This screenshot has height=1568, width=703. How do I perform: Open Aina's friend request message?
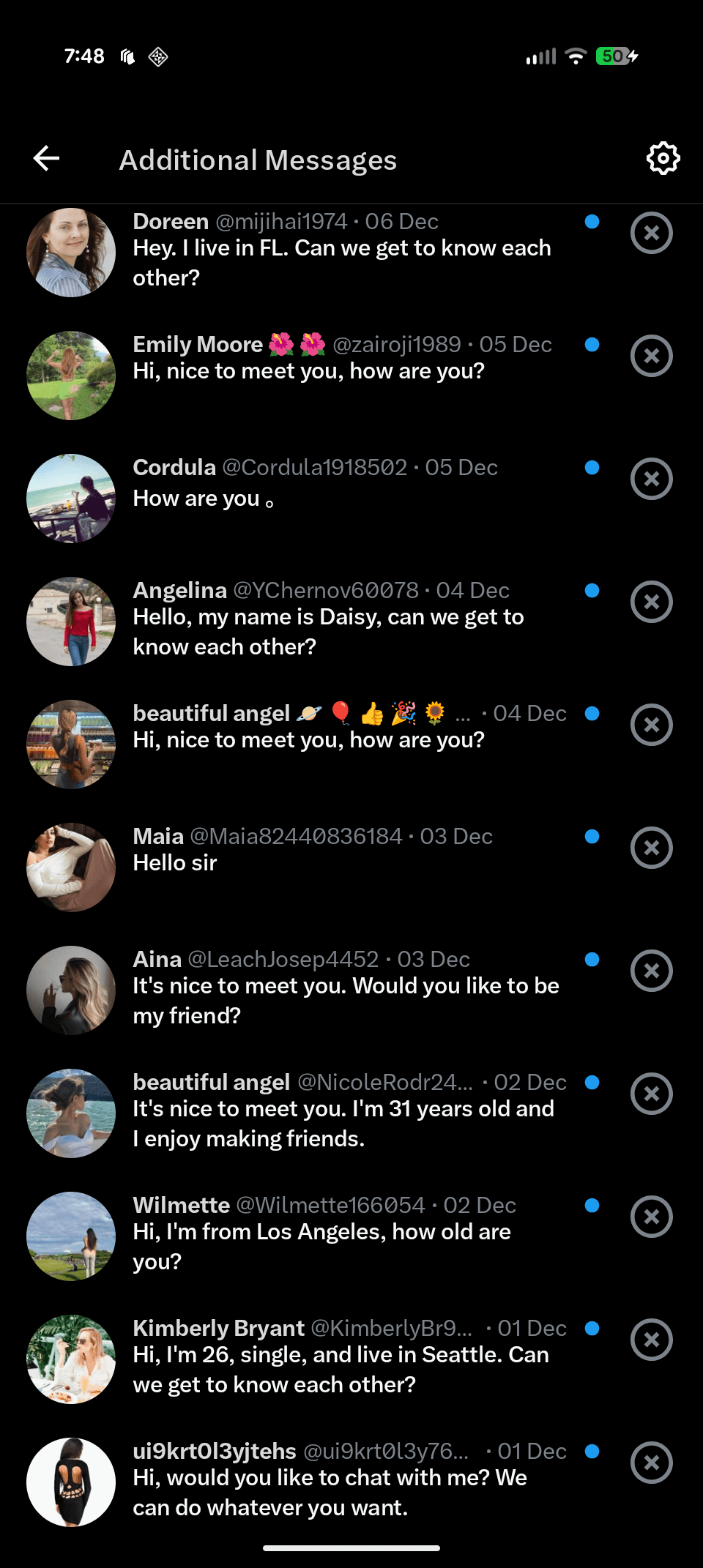(346, 1000)
